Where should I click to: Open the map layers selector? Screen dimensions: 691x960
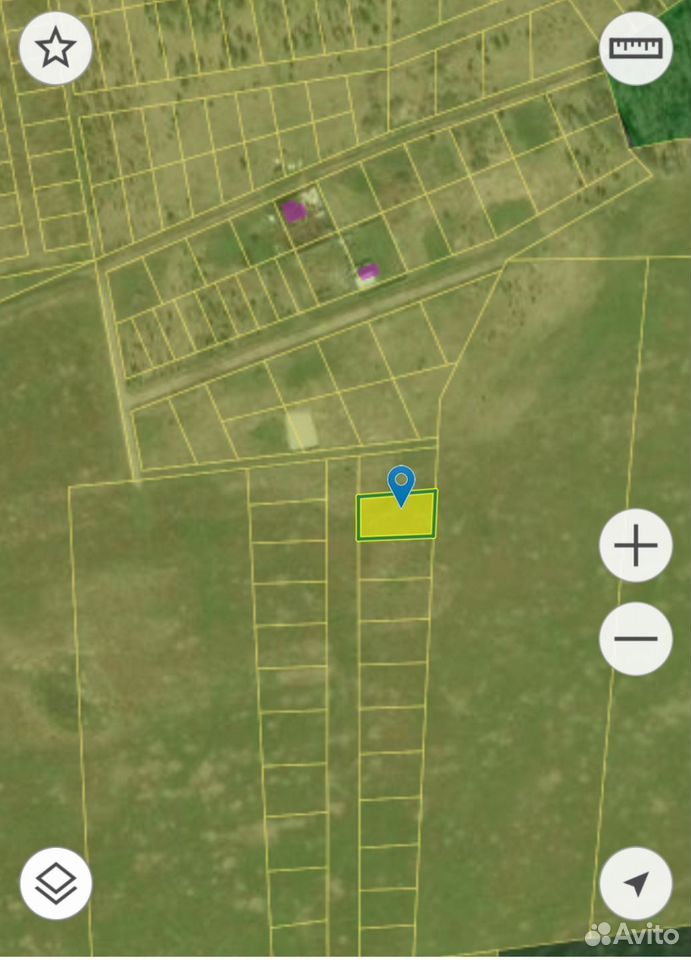click(x=56, y=883)
